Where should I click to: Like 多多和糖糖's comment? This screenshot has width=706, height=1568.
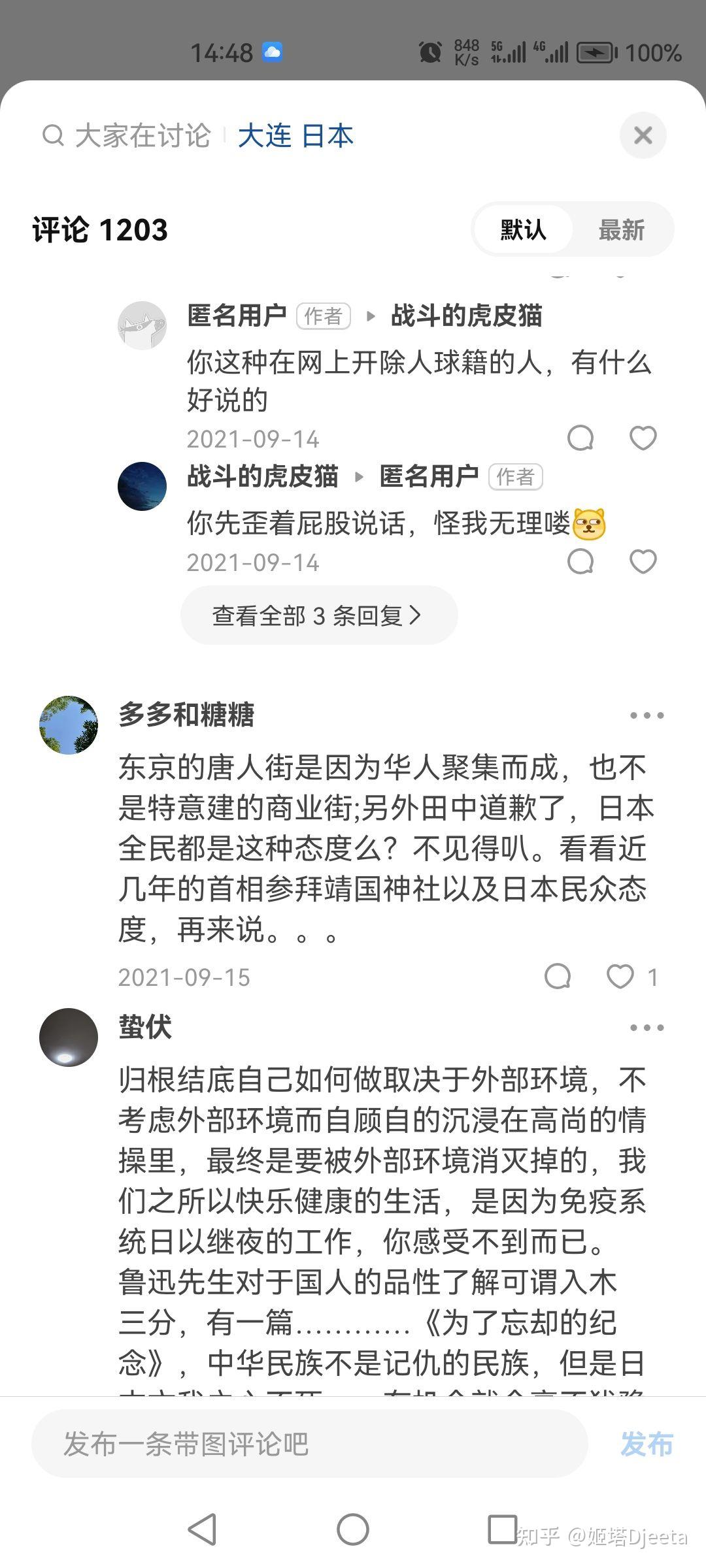pyautogui.click(x=620, y=977)
